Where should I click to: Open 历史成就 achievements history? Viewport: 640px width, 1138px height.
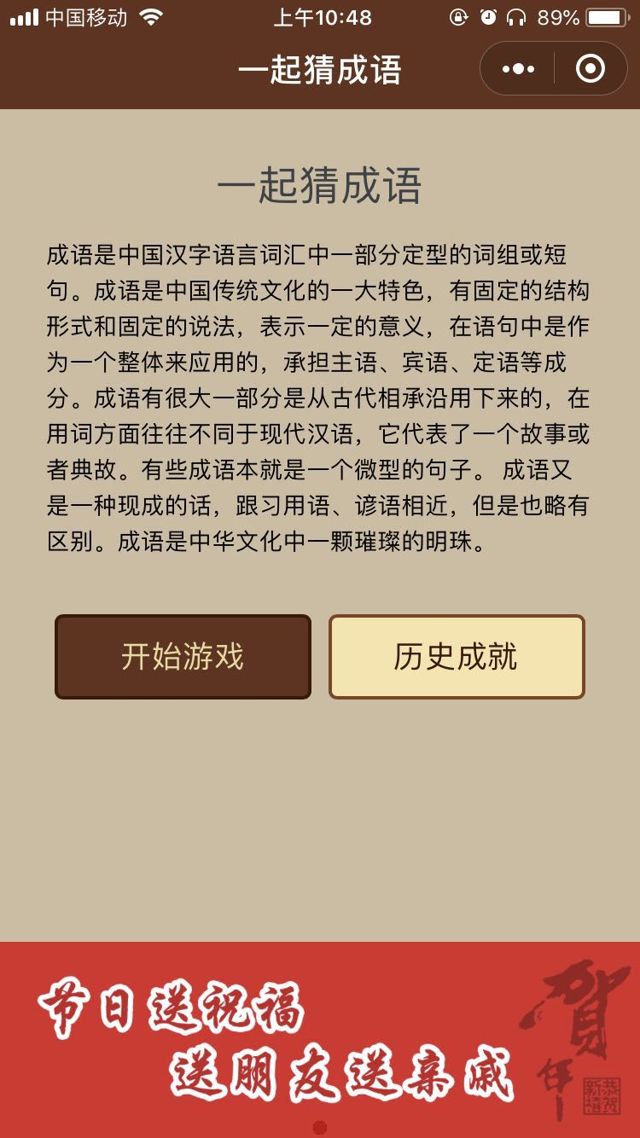(456, 656)
